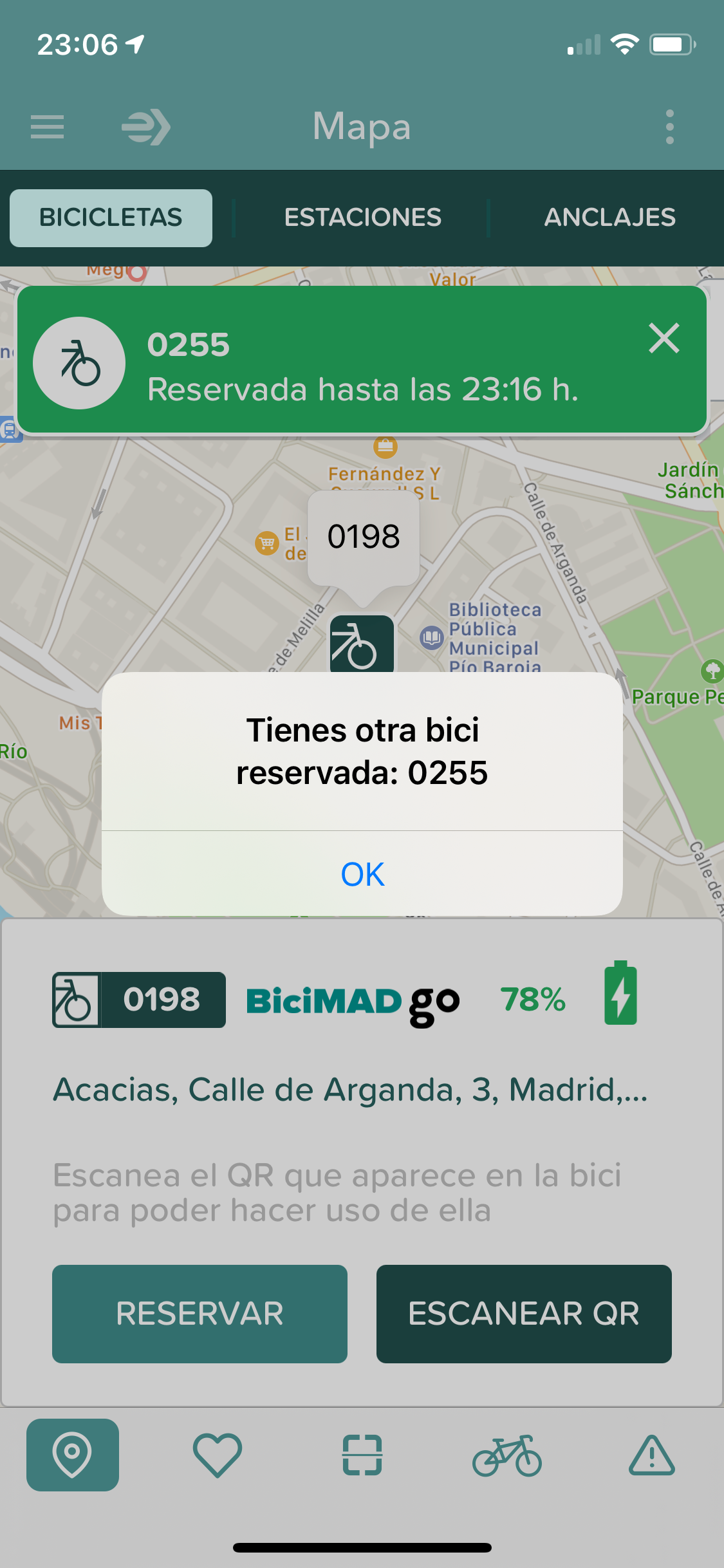Open the map pin tab

(73, 1455)
